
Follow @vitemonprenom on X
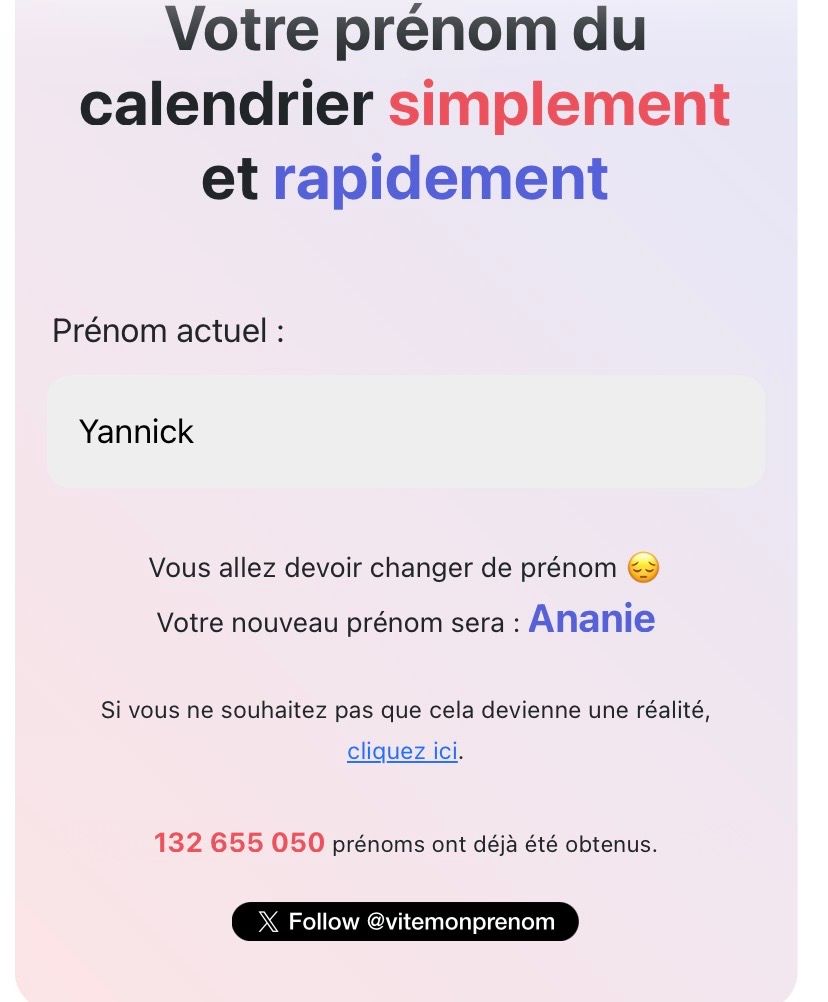point(405,921)
